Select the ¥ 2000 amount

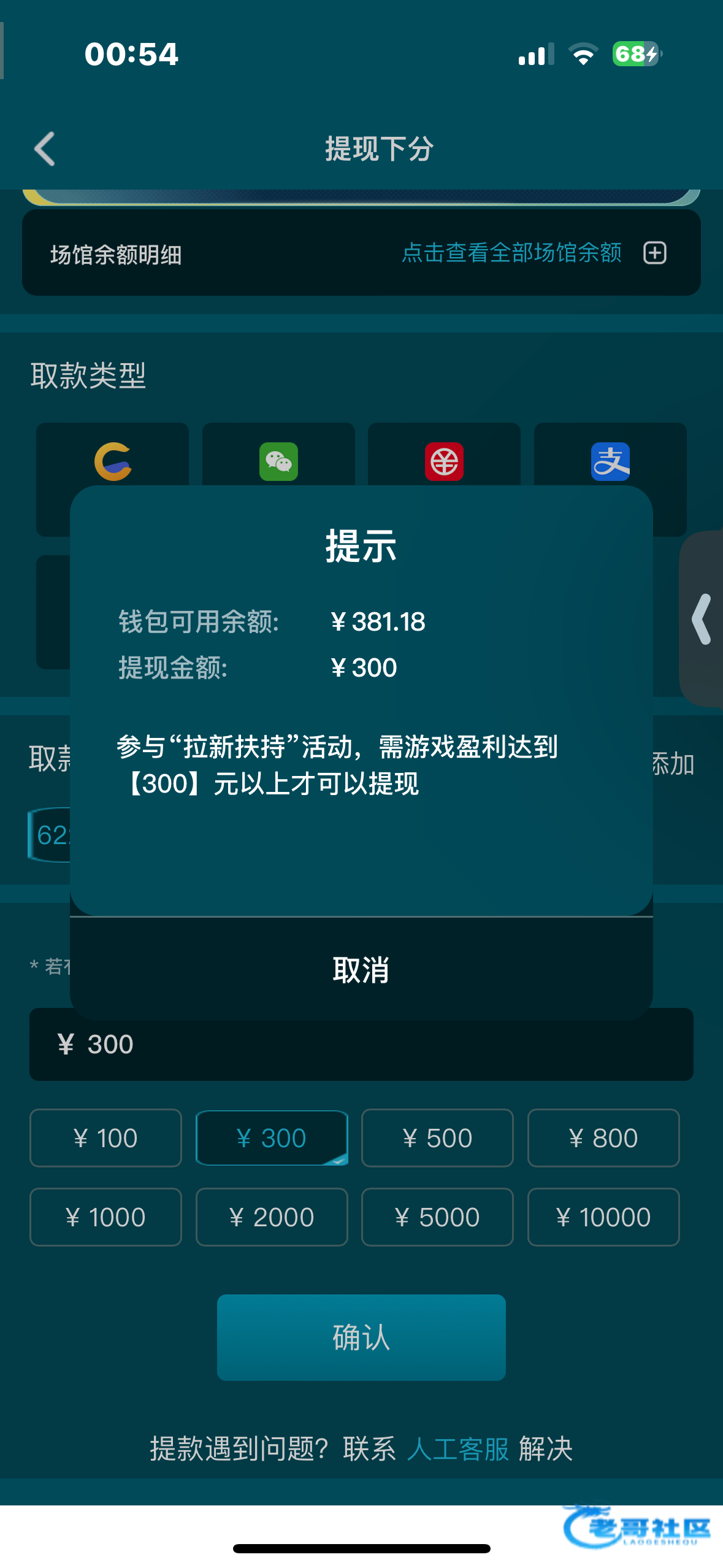[x=272, y=1217]
